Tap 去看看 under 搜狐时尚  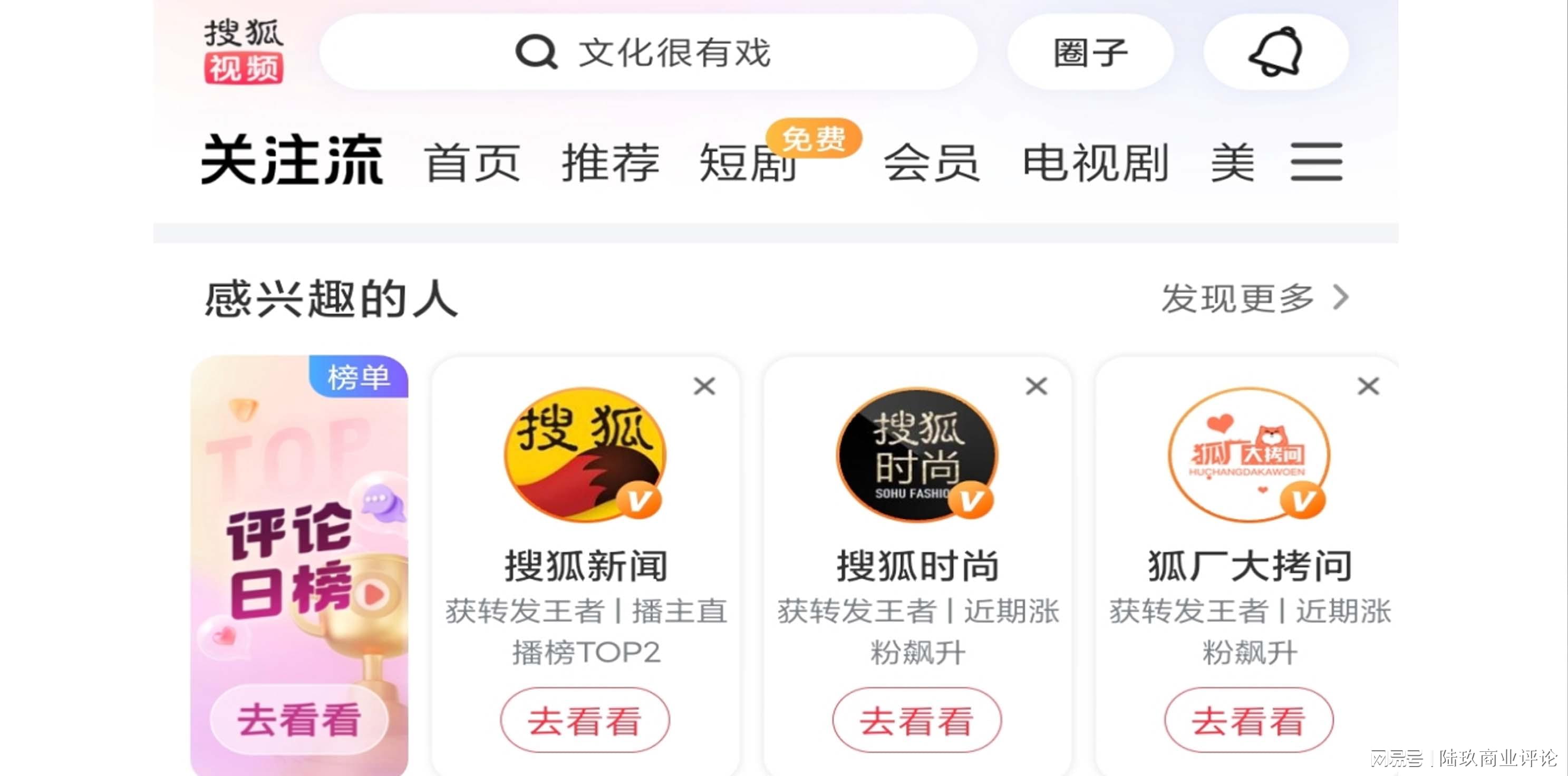click(917, 721)
